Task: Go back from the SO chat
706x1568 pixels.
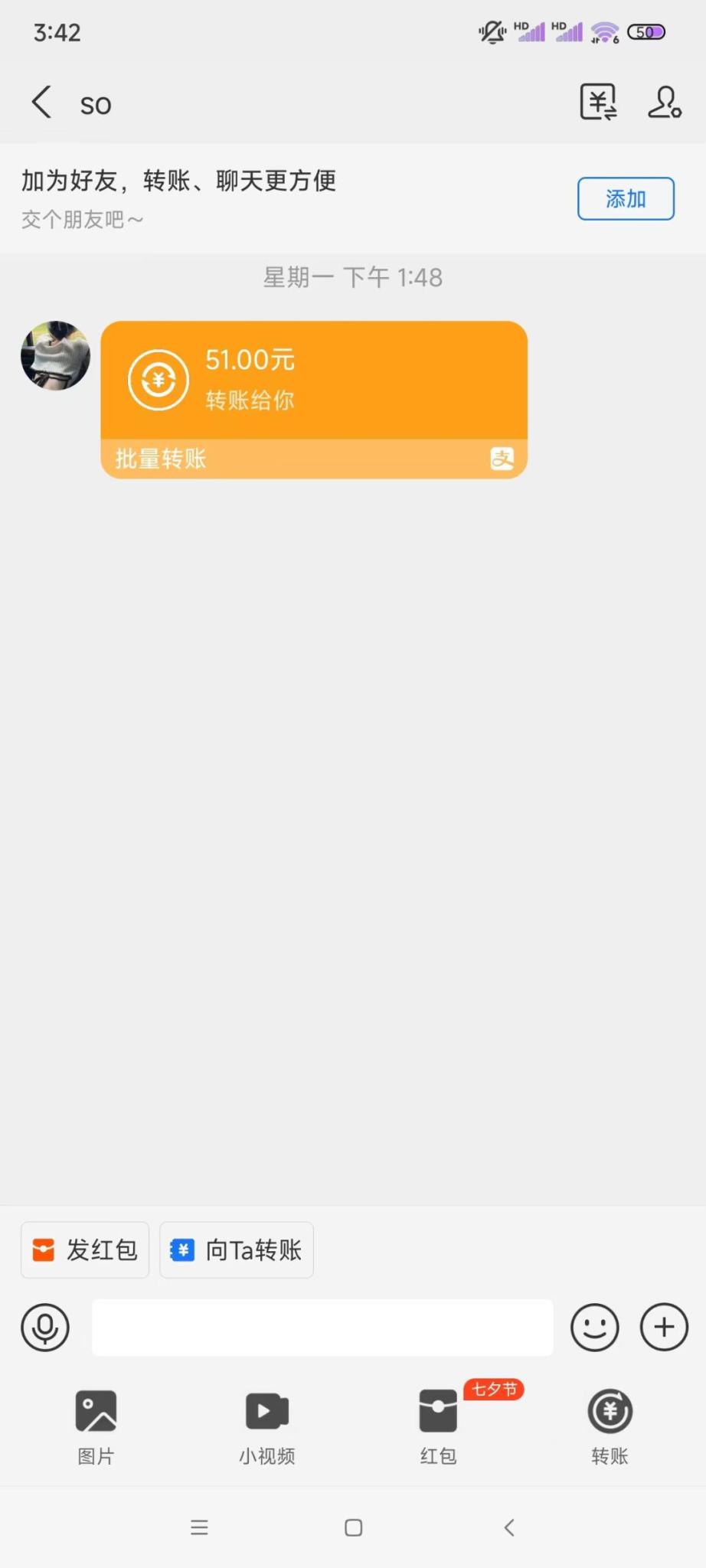Action: pyautogui.click(x=42, y=102)
